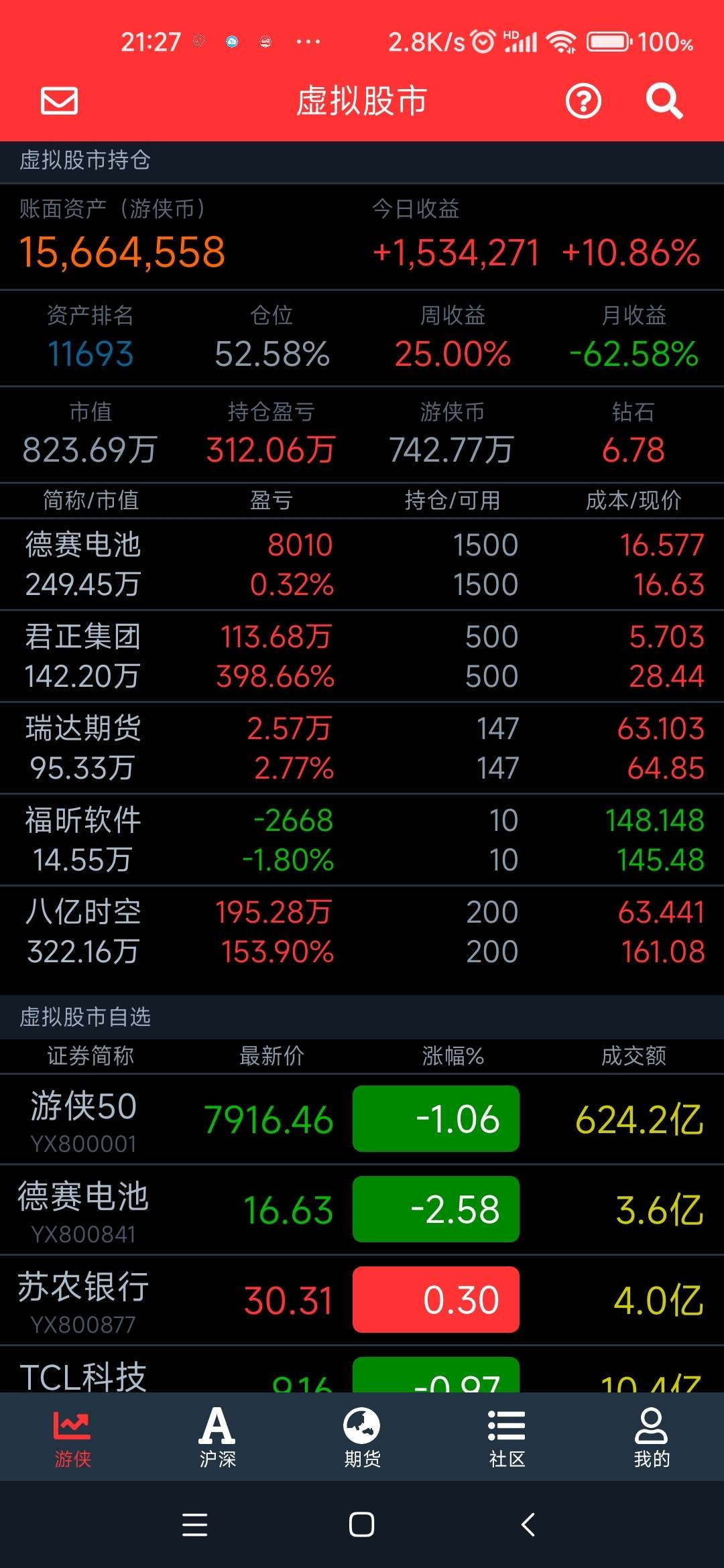This screenshot has width=724, height=1568.
Task: Open the 八亿时空 holding row
Action: tap(362, 931)
